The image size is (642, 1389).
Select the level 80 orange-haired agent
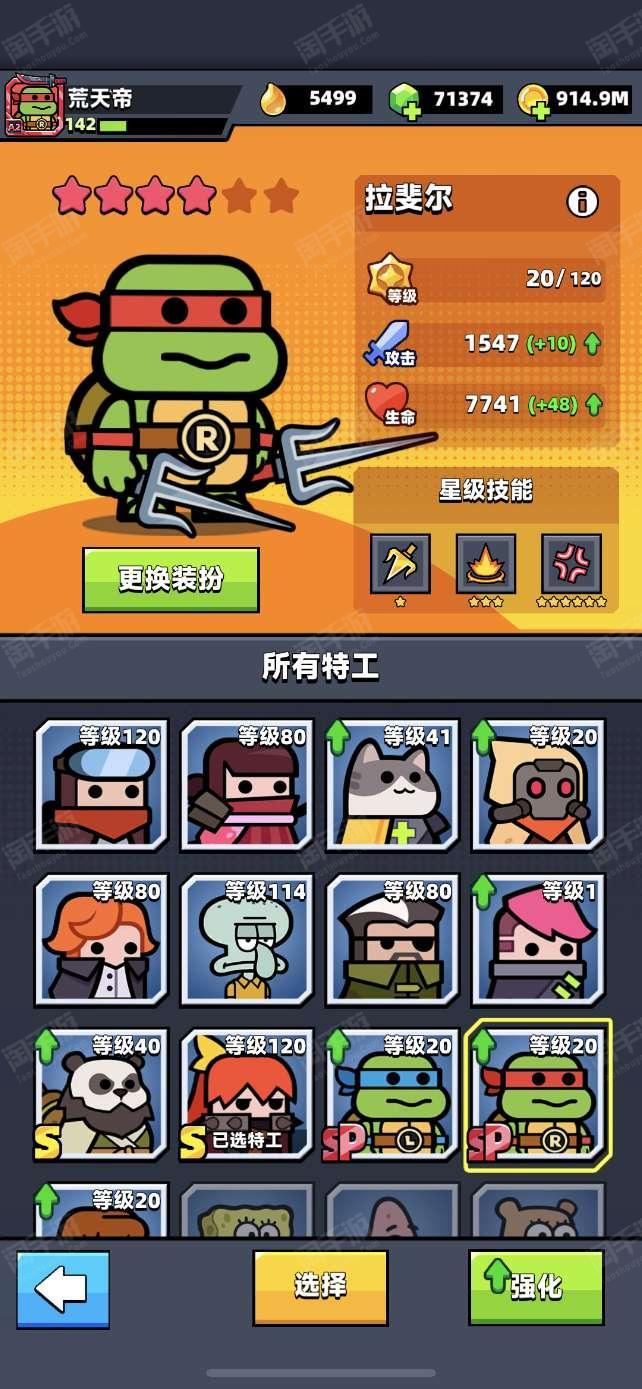coord(102,939)
